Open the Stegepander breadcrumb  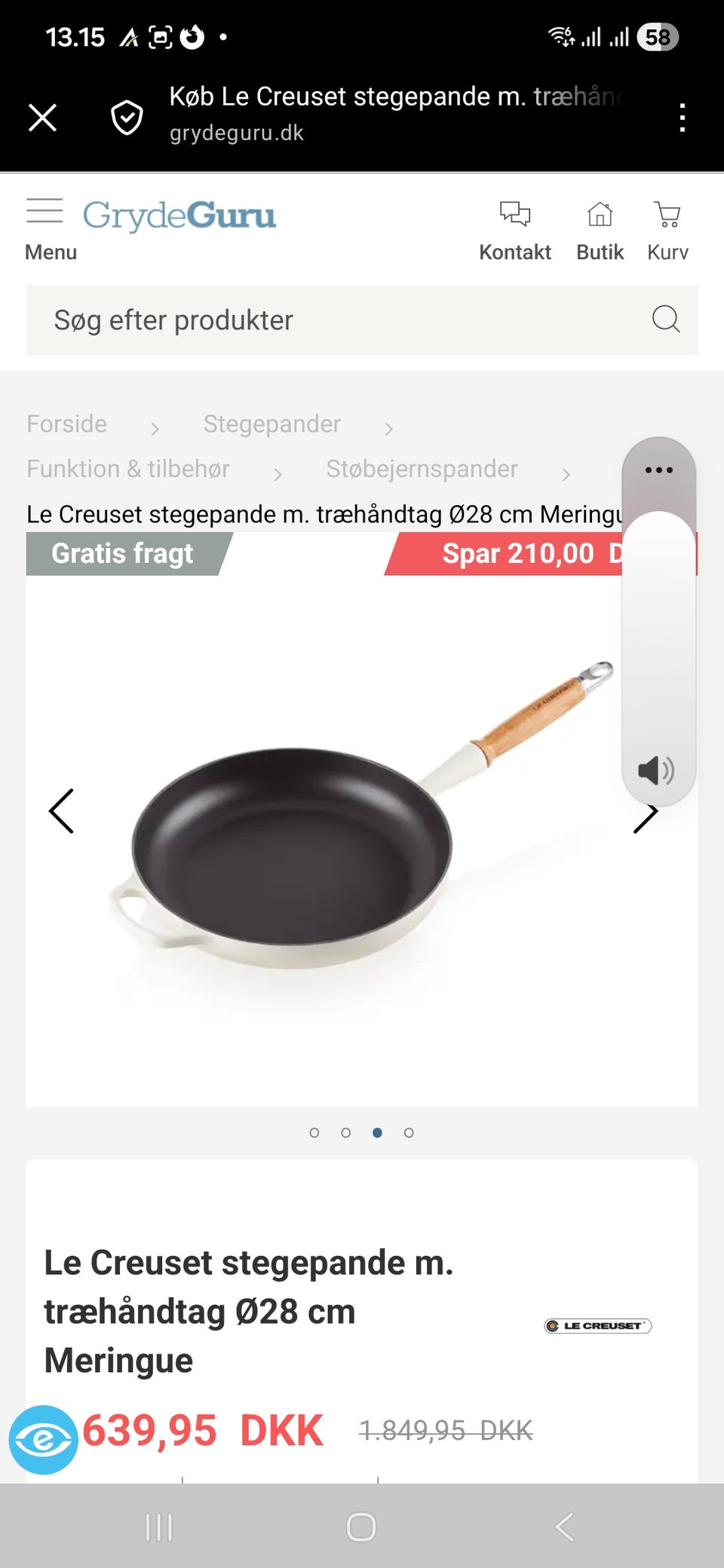(x=271, y=424)
